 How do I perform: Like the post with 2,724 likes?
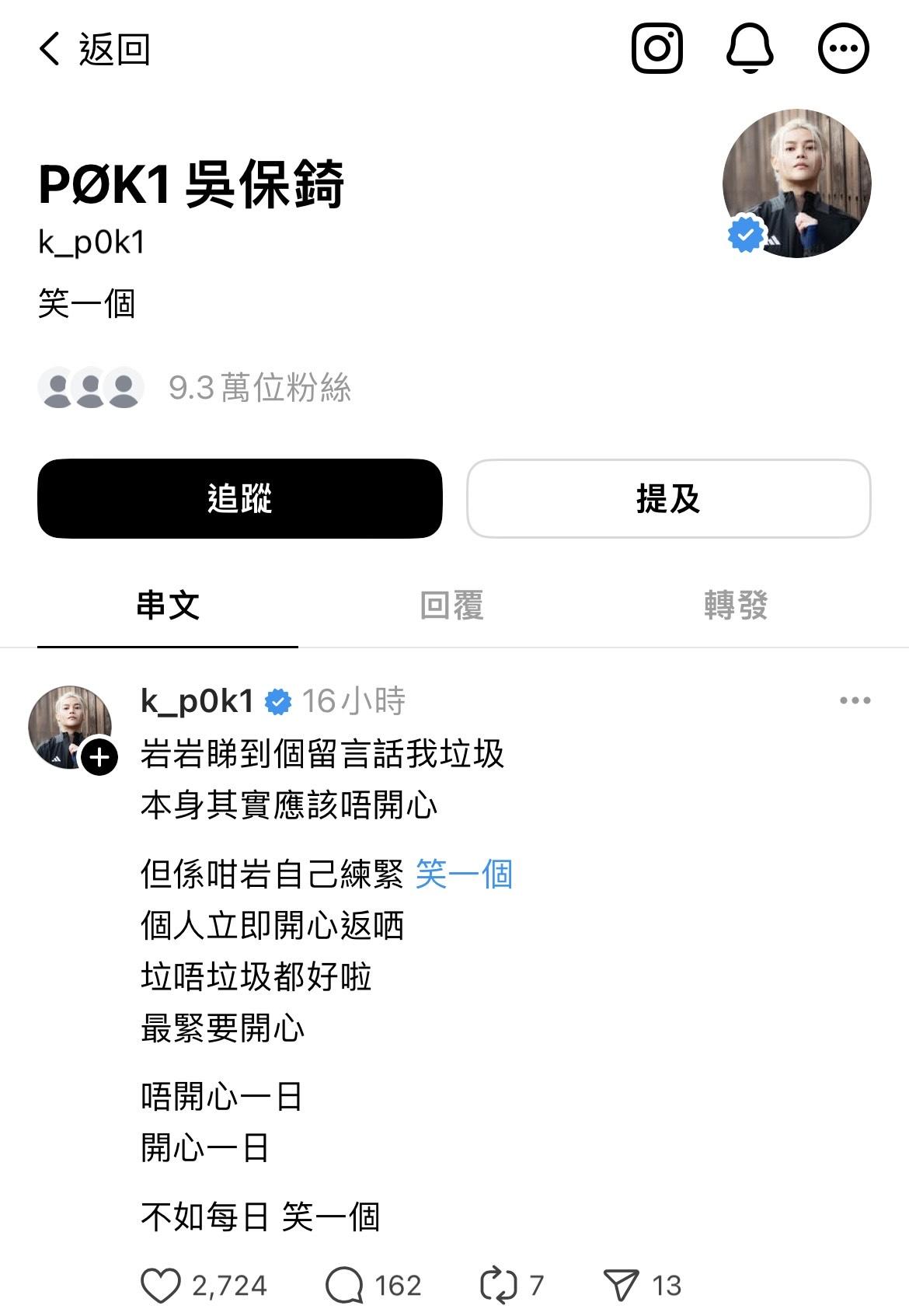click(x=161, y=1285)
